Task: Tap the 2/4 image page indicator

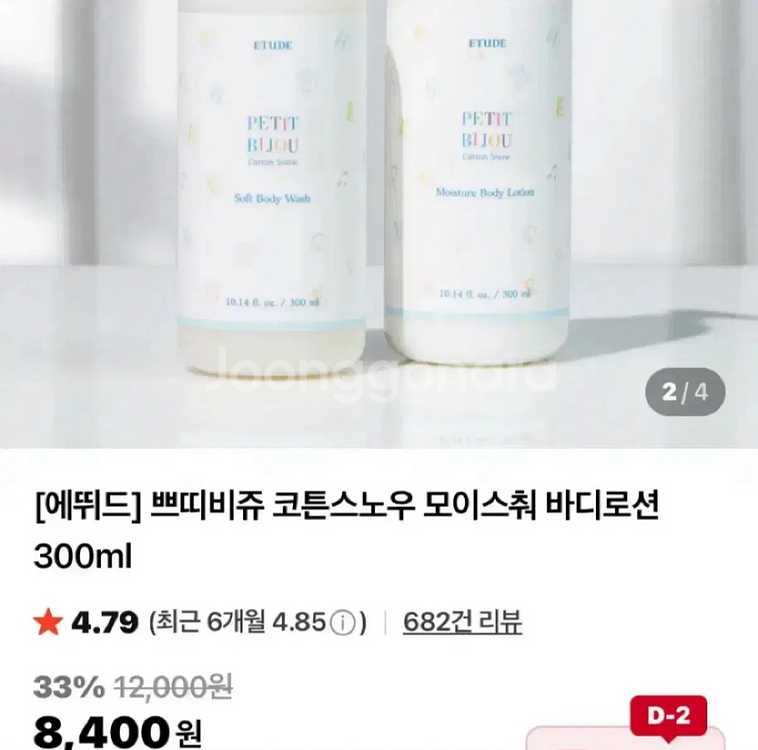Action: (x=685, y=392)
